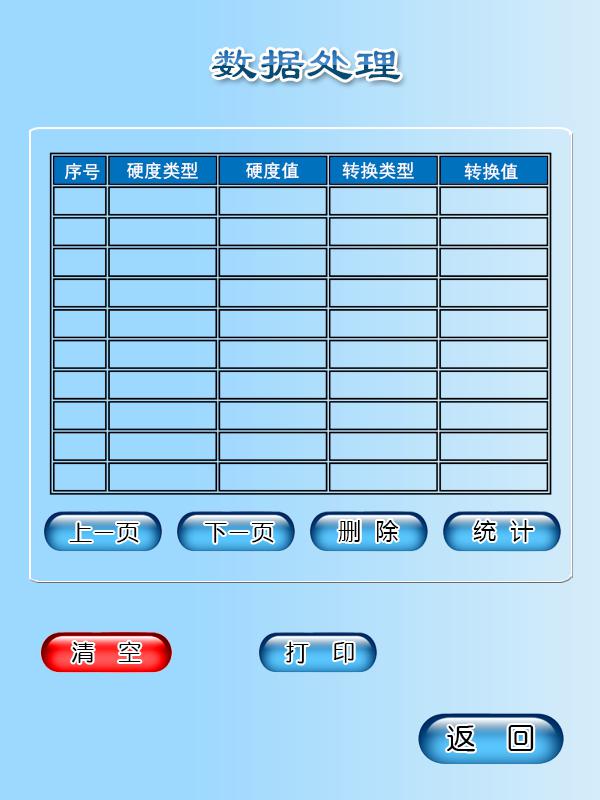Go to previous page (上一页)
This screenshot has height=800, width=600.
click(103, 532)
